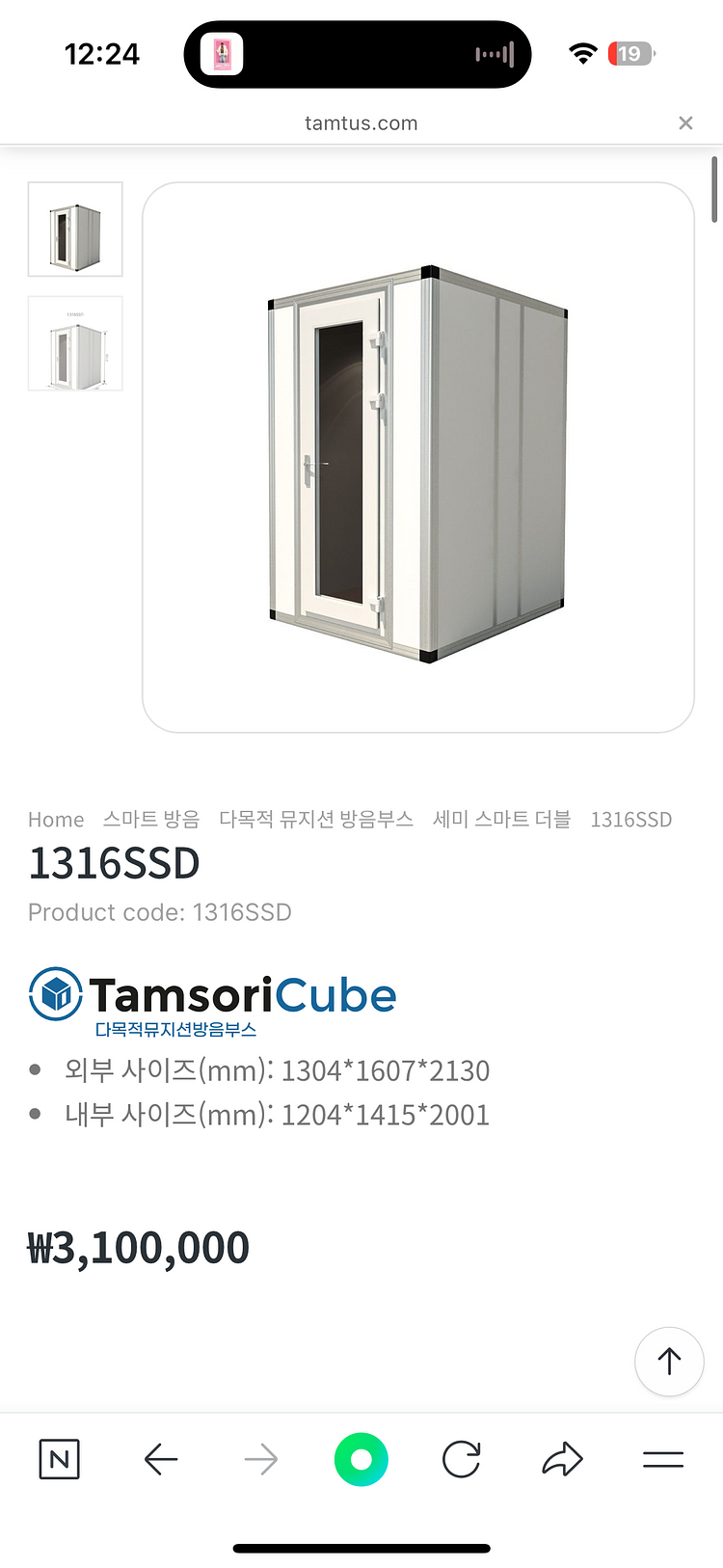
Task: Go back to the previous page
Action: coord(161,1459)
